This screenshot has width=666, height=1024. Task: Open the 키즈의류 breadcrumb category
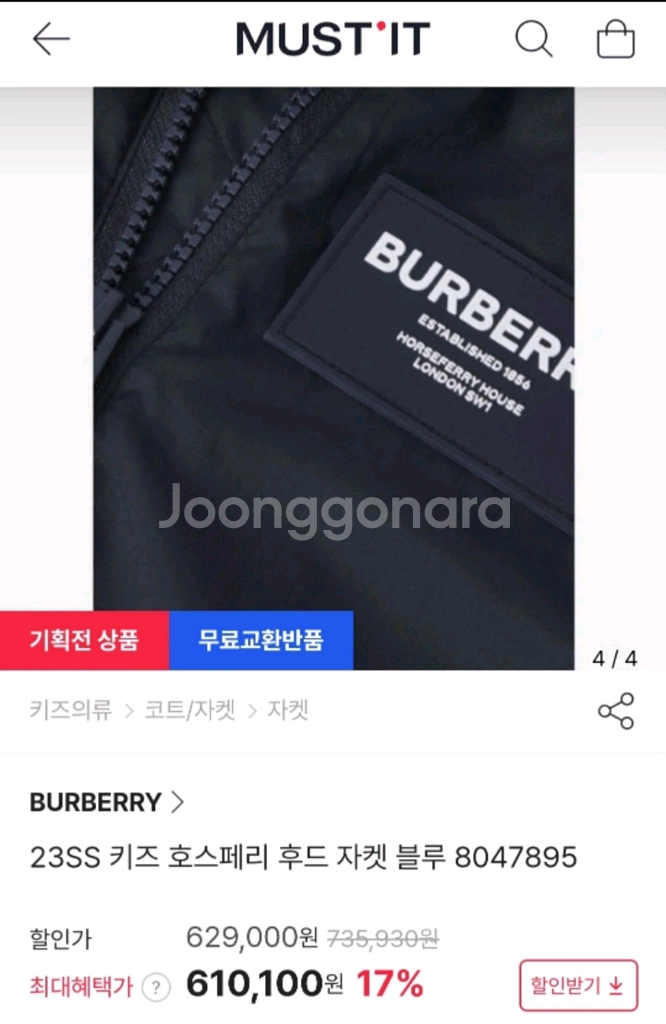(71, 710)
